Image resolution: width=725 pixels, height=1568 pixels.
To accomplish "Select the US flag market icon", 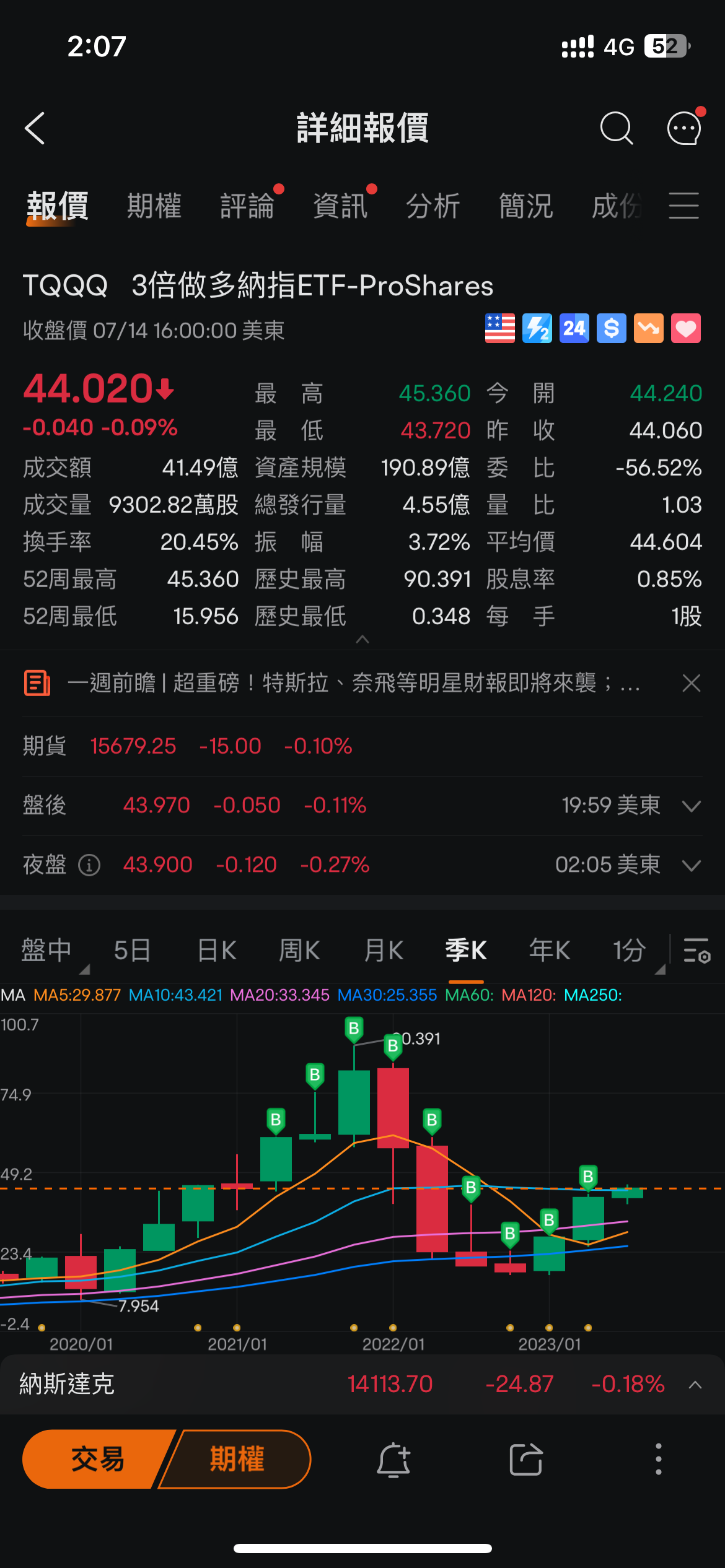I will tap(499, 328).
